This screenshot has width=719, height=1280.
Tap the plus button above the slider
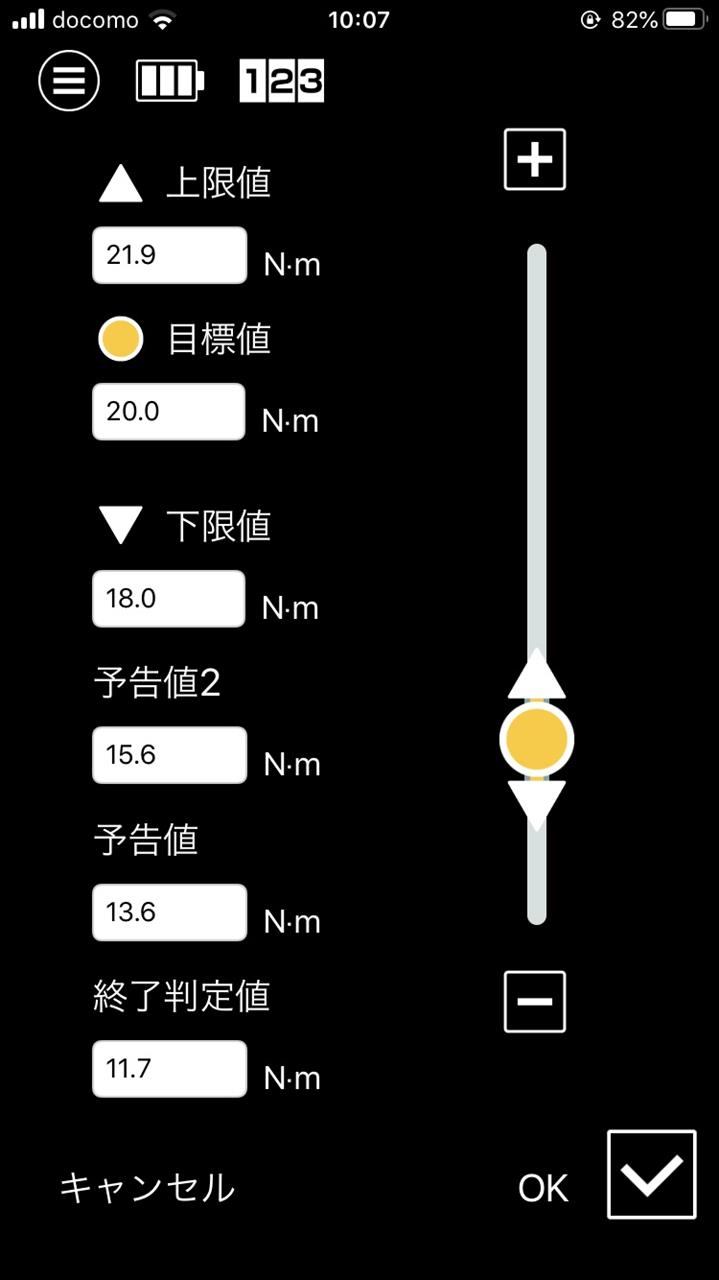coord(535,160)
